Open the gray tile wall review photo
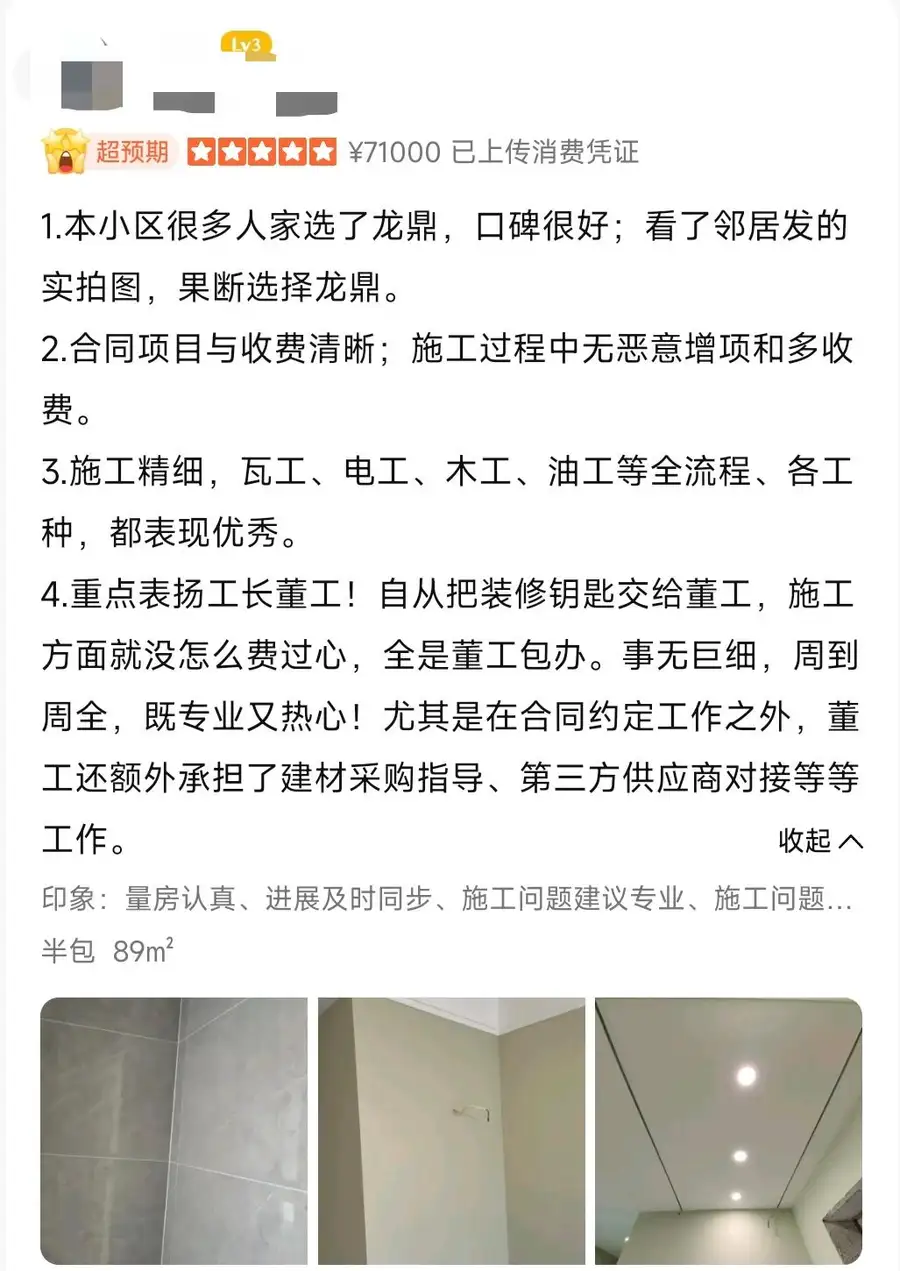This screenshot has width=900, height=1271. click(x=173, y=1131)
